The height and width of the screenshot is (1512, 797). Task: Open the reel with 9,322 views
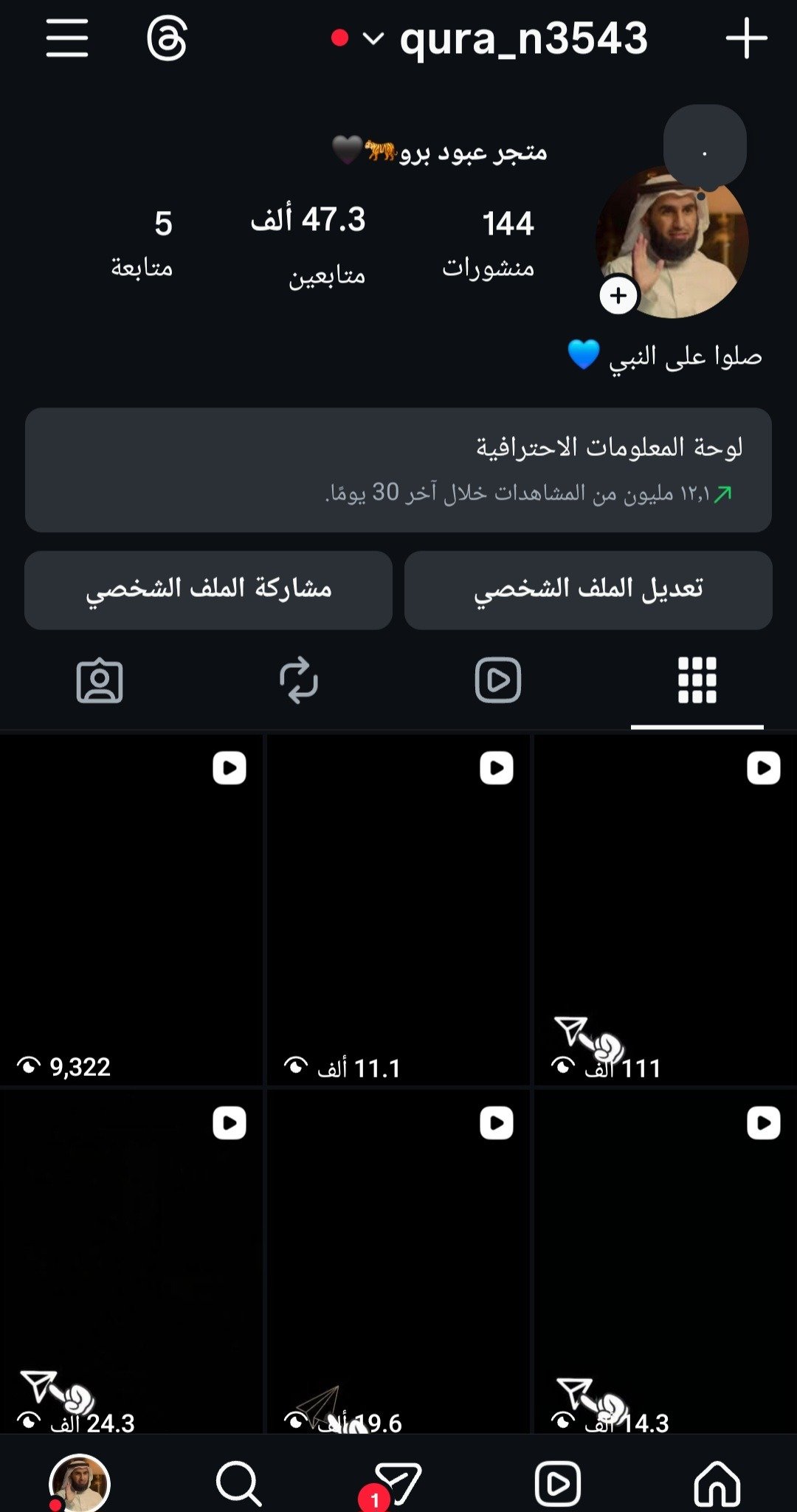click(131, 909)
